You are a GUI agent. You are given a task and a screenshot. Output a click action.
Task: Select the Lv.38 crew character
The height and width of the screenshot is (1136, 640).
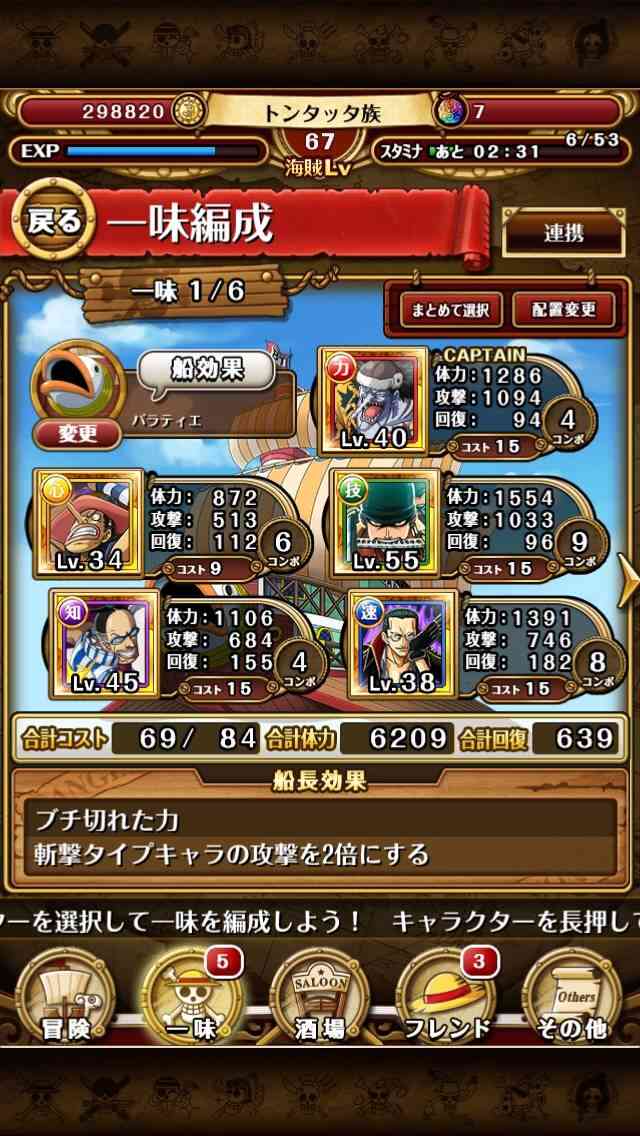pos(403,644)
